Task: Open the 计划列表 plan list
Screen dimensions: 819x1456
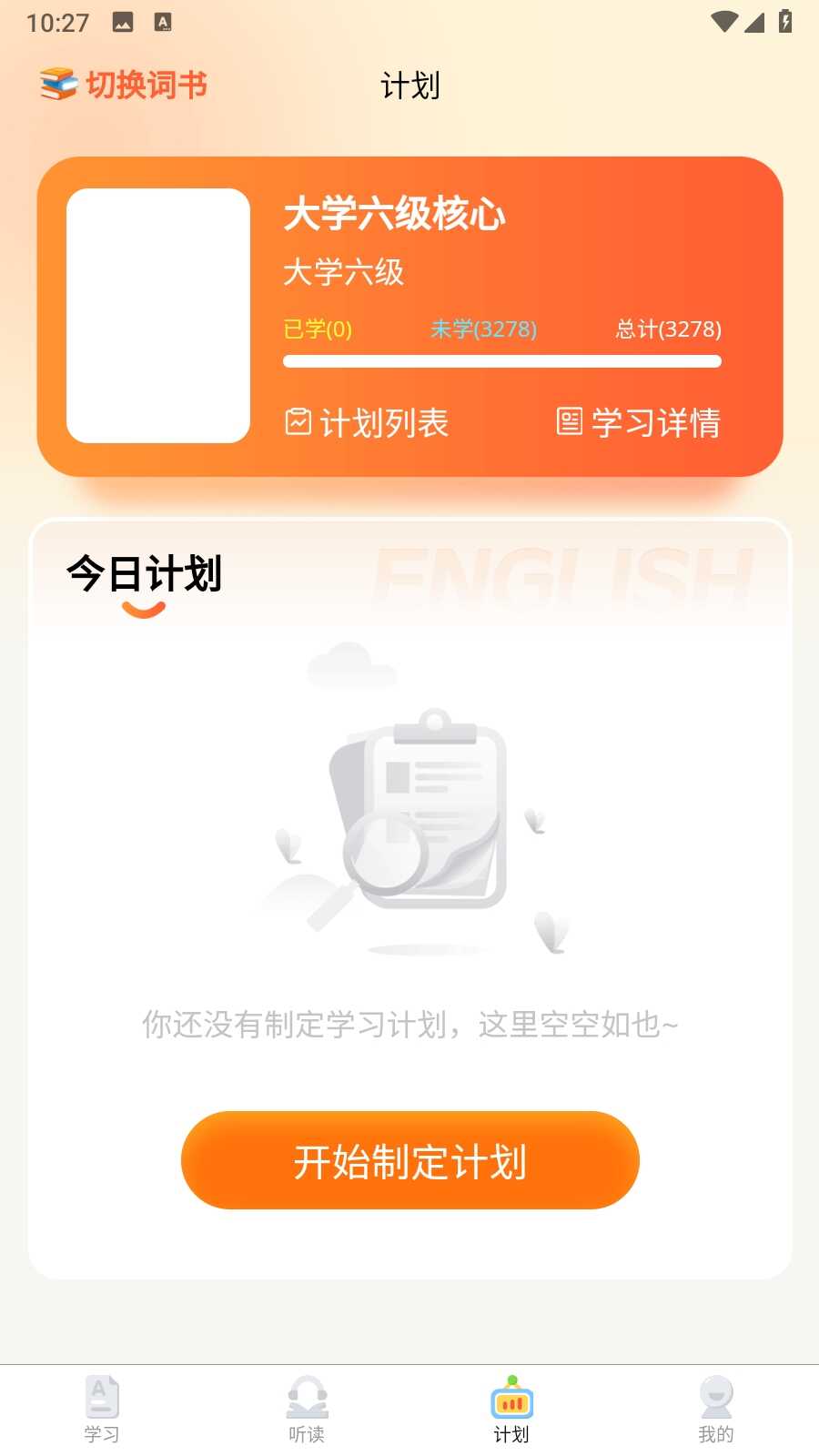Action: point(367,422)
